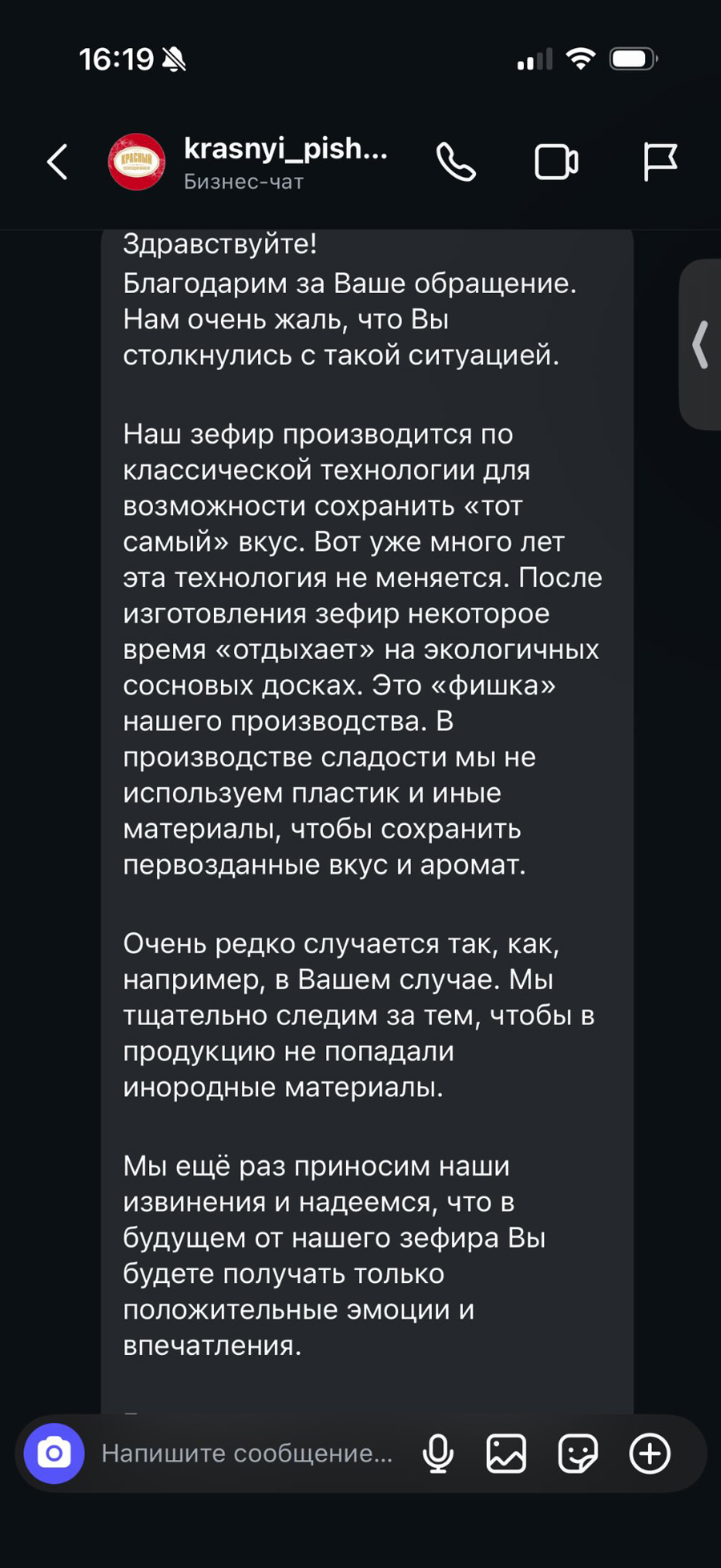
Task: Open the flag icon in header
Action: pyautogui.click(x=660, y=163)
